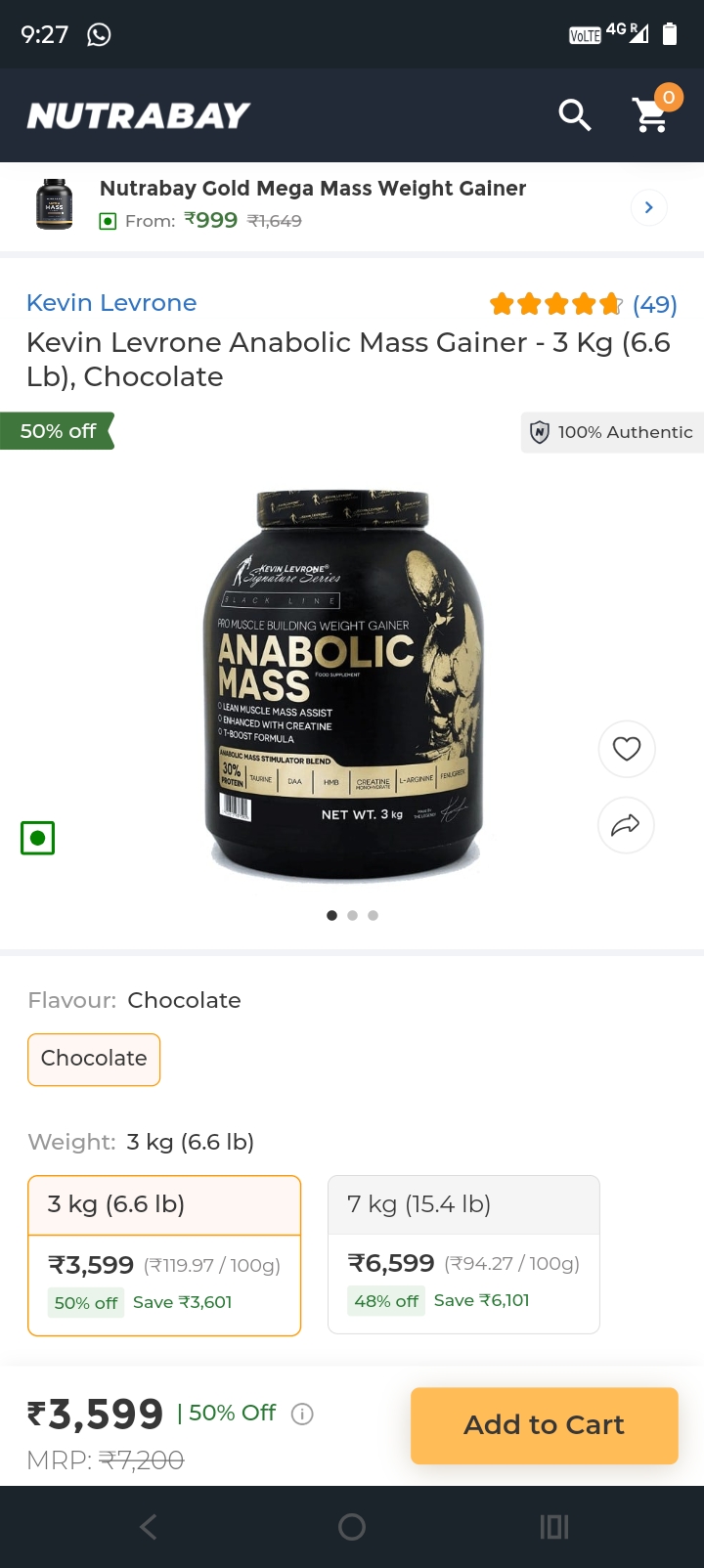Open the Anabolic Mass product image
Screen dimensions: 704x1568
(344, 684)
